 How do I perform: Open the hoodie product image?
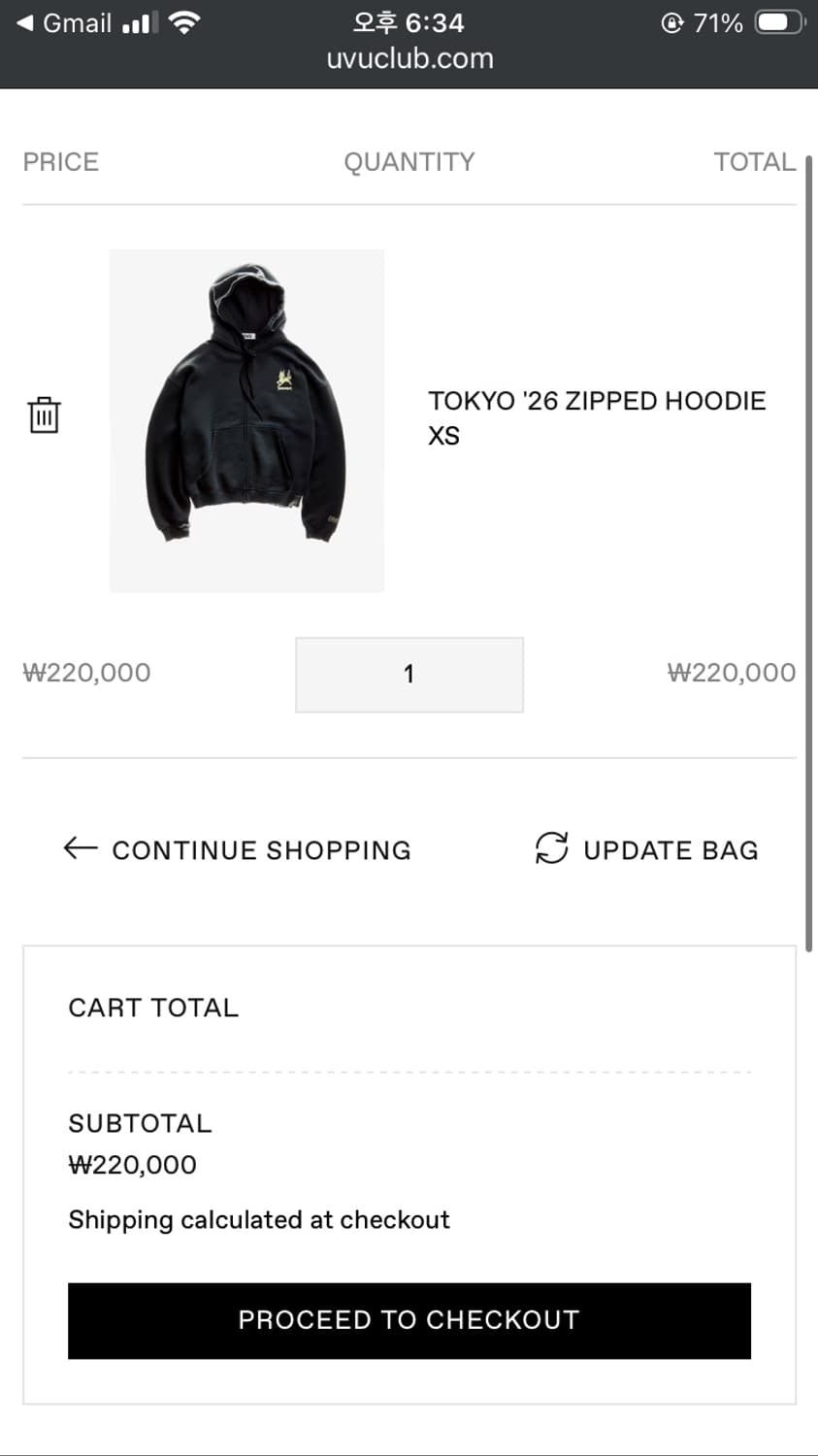[246, 420]
